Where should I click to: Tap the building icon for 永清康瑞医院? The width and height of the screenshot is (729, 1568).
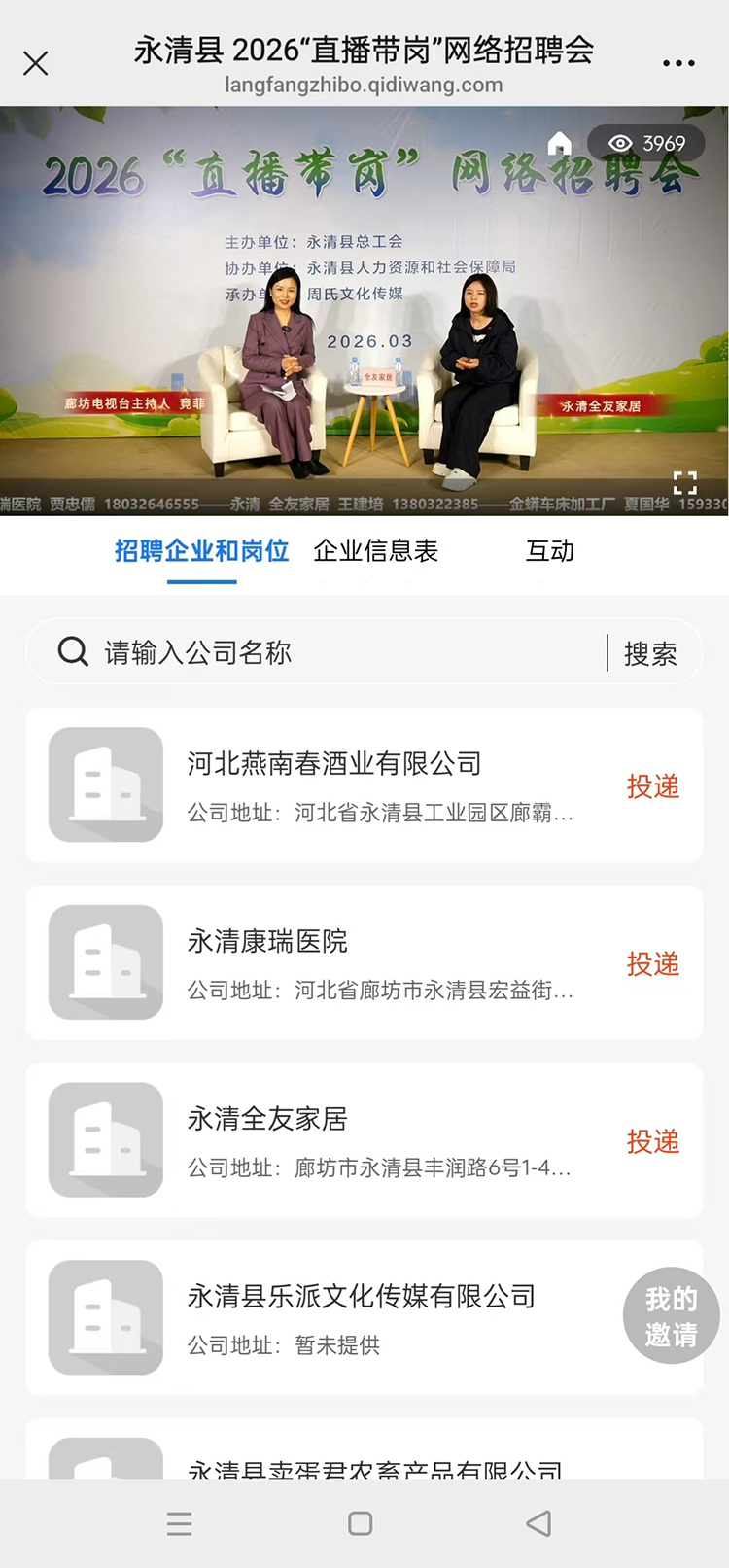tap(105, 962)
